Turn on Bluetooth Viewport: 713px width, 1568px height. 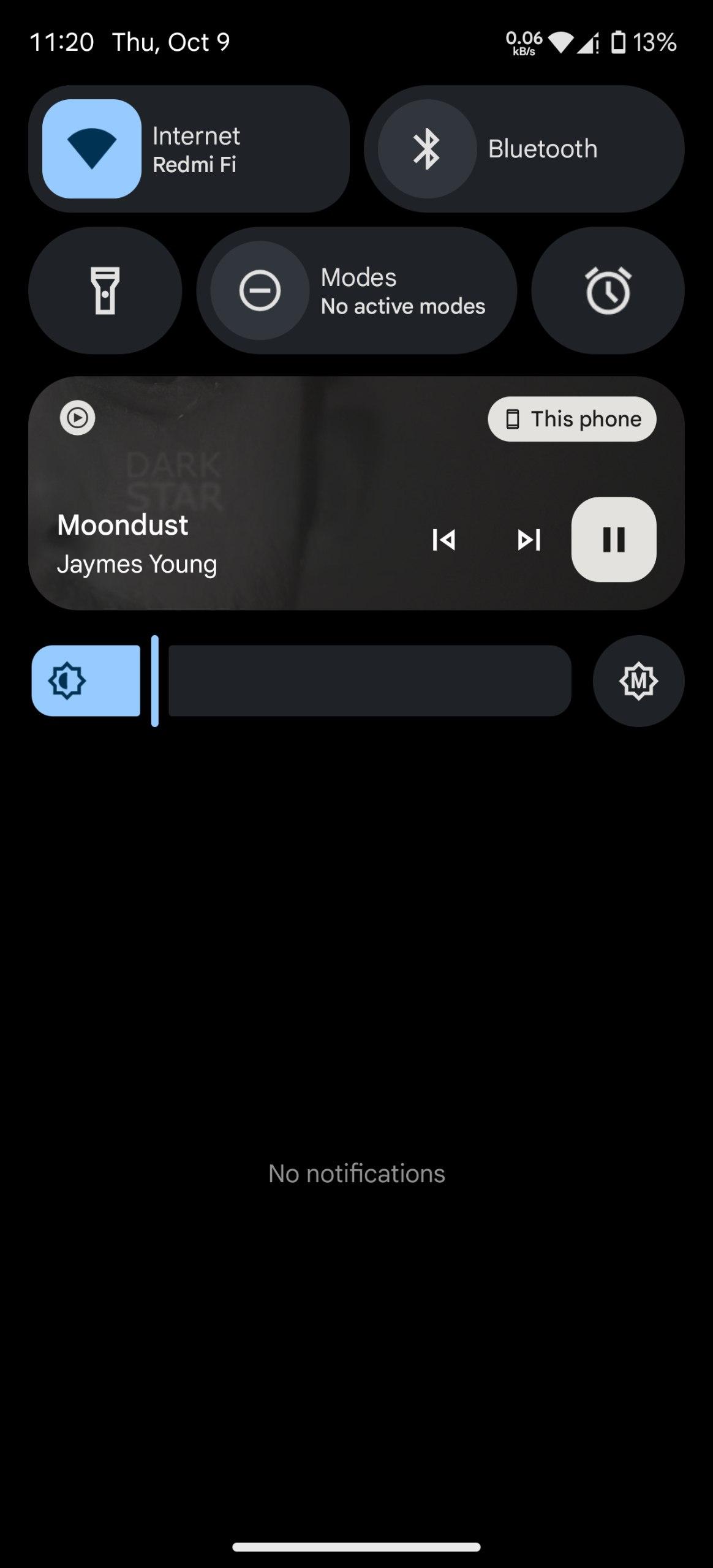[427, 149]
